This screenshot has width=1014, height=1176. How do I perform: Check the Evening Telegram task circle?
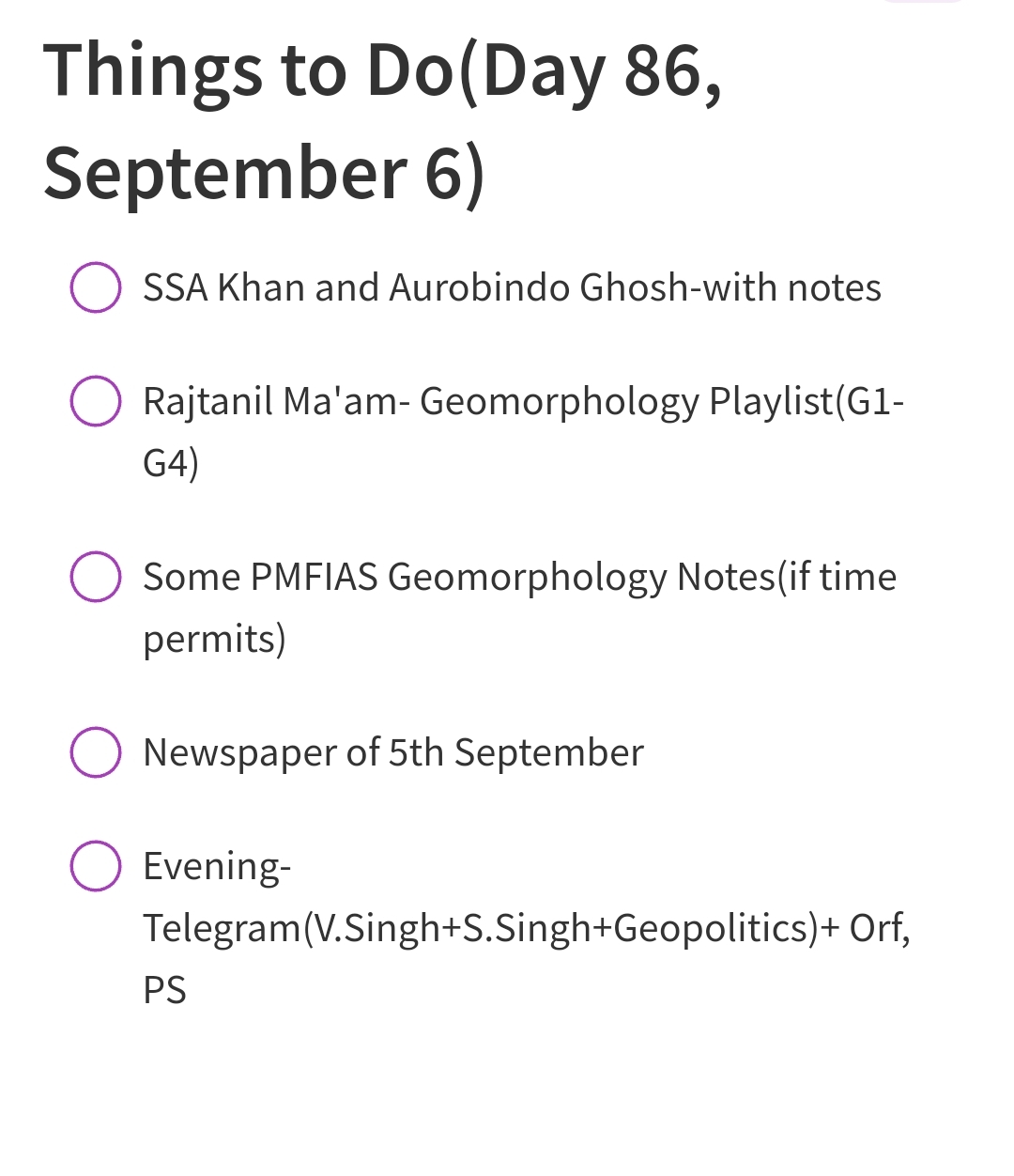(x=96, y=866)
